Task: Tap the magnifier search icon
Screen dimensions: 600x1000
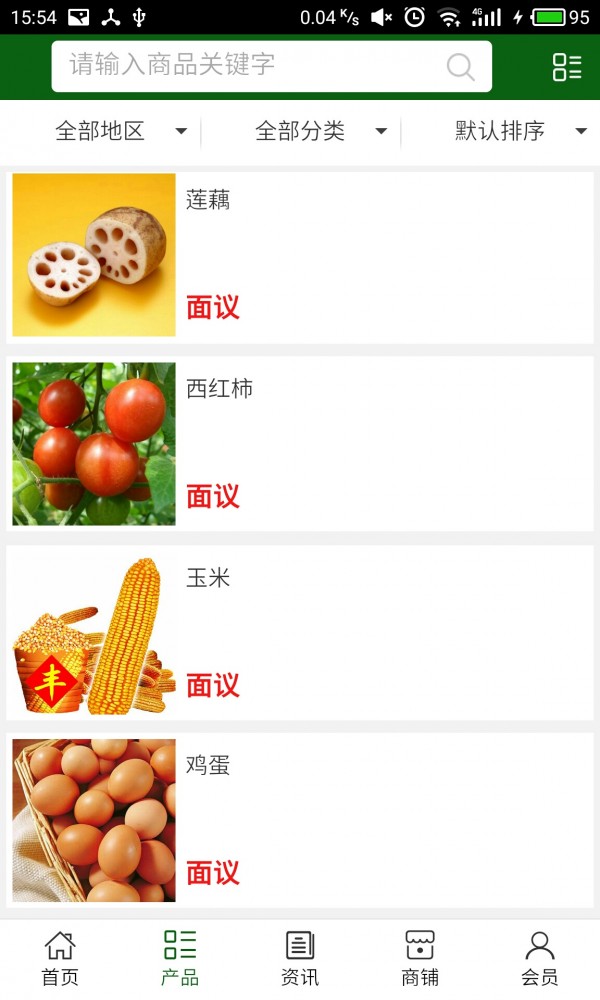Action: click(x=460, y=67)
